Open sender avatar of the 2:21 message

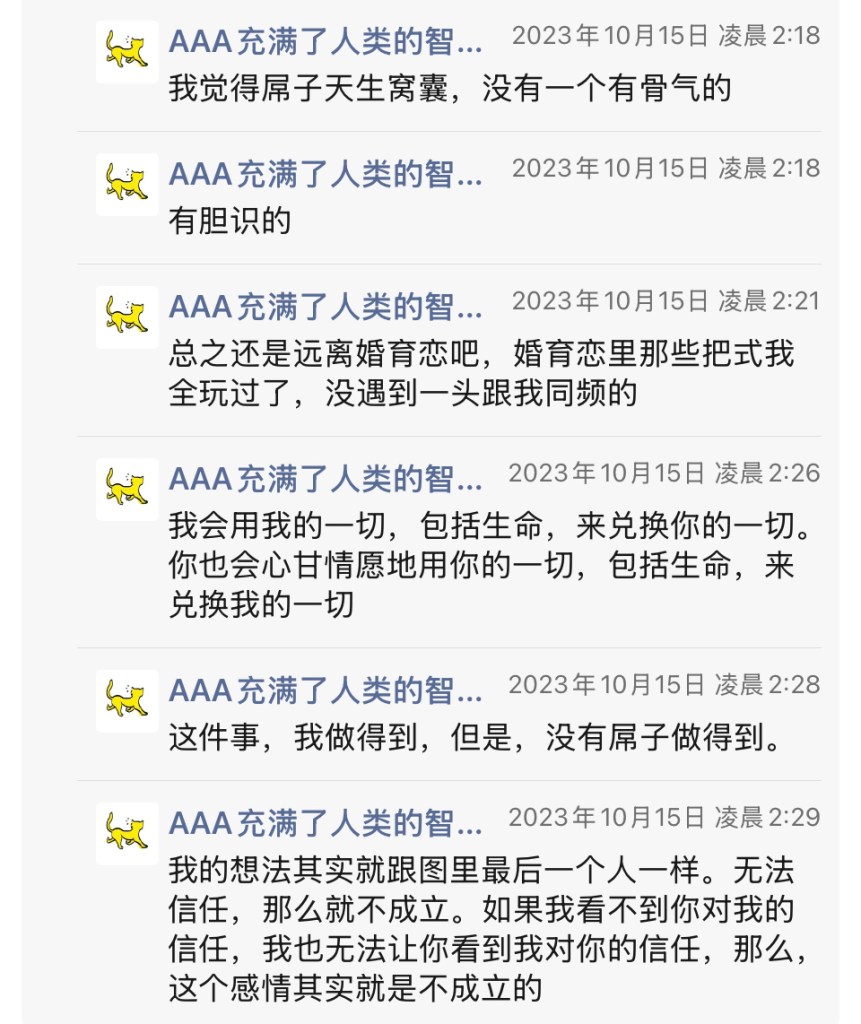click(x=127, y=317)
